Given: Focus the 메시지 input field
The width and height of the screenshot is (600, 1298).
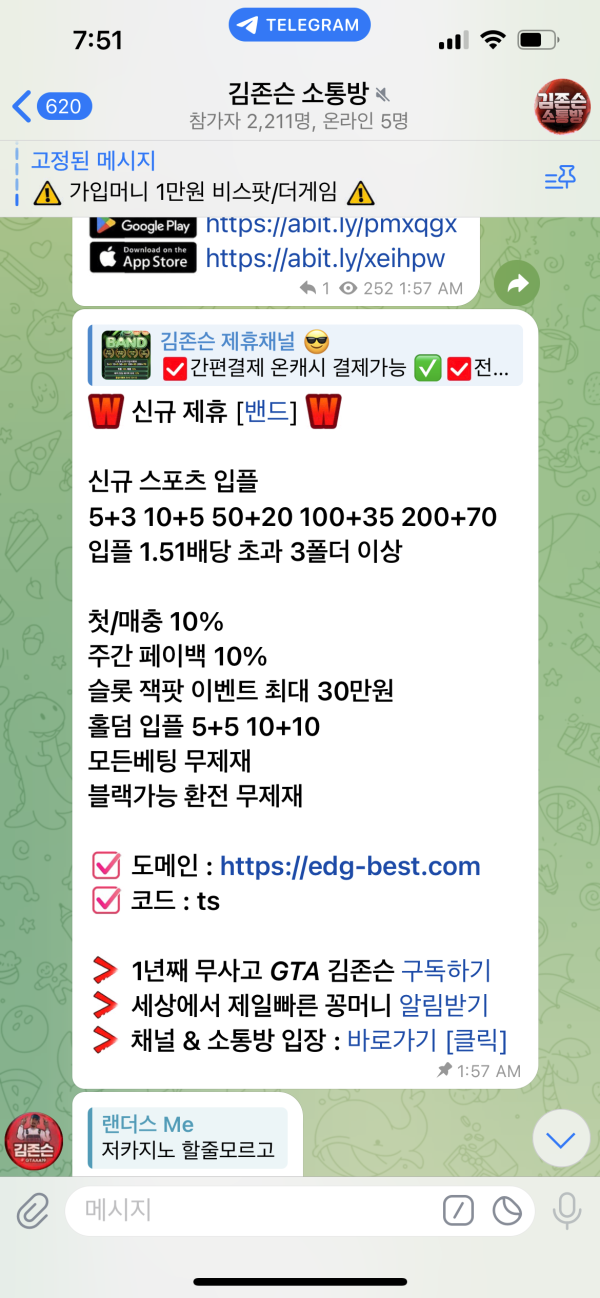Looking at the screenshot, I should click(250, 1212).
